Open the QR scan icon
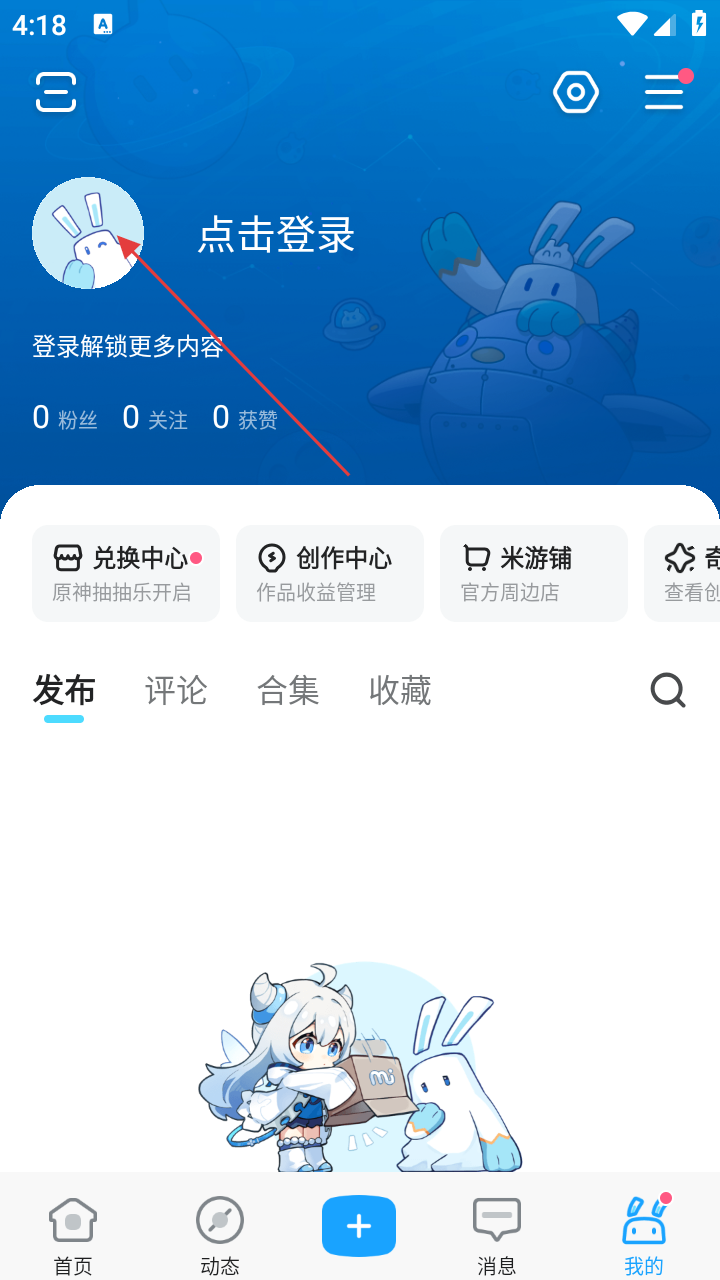The width and height of the screenshot is (720, 1280). (56, 93)
